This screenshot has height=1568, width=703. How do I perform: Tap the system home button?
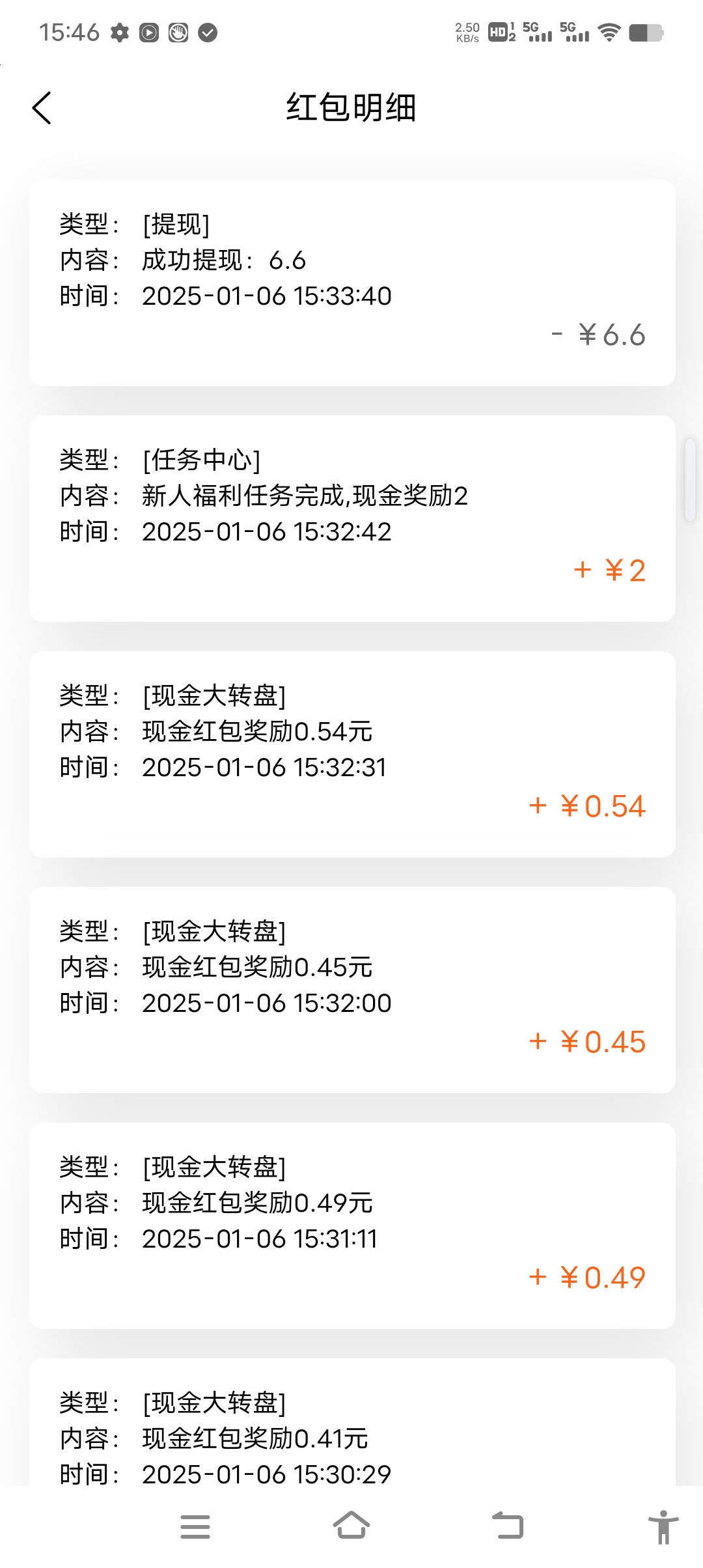(x=351, y=1526)
